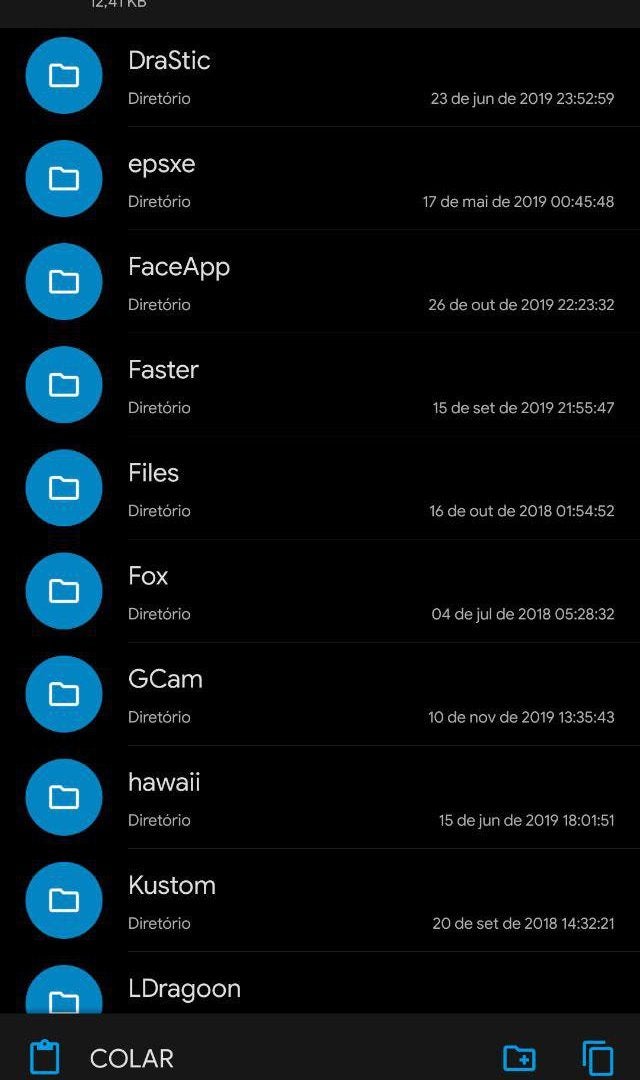Screen dimensions: 640x1080
Task: Open the hawaii directory
Action: pos(320,798)
